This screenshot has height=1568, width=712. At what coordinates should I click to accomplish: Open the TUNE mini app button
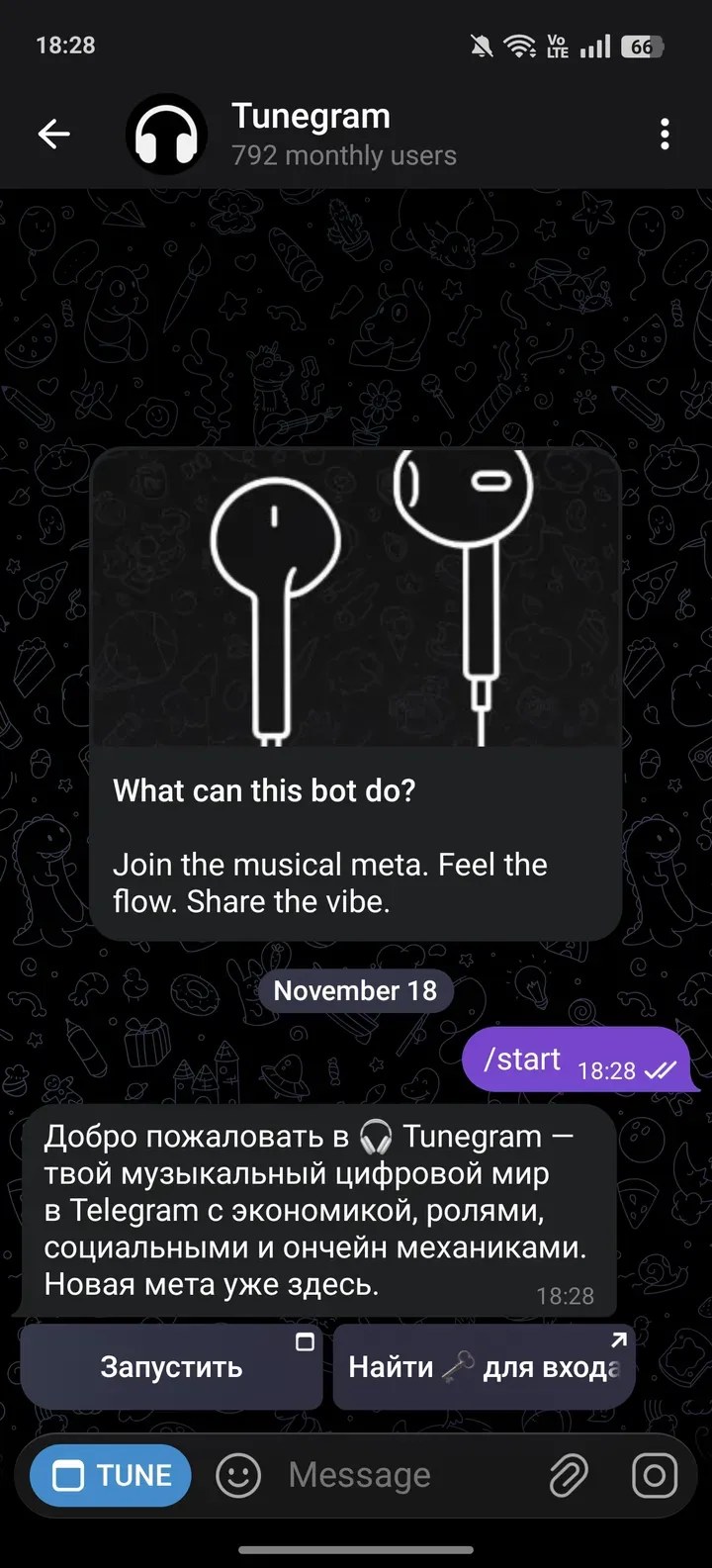[x=111, y=1475]
